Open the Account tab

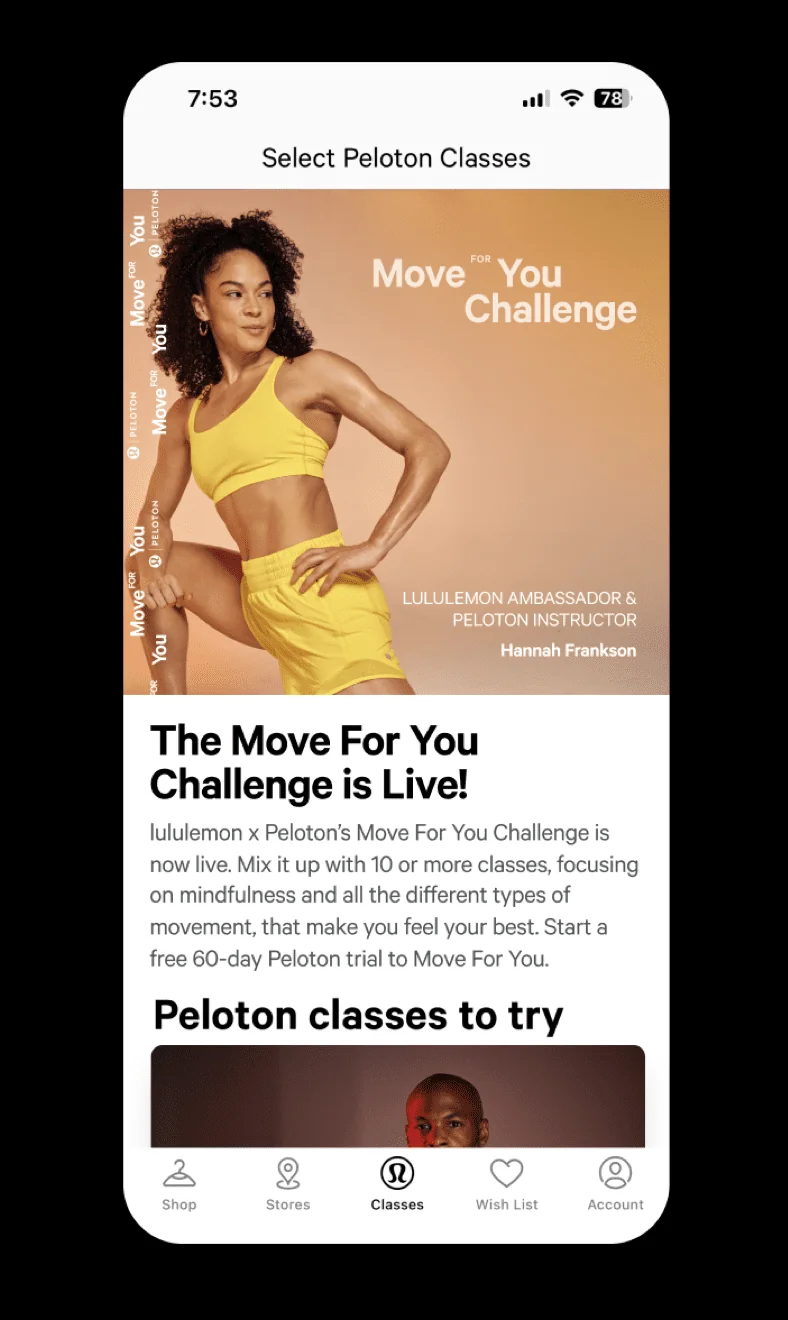[615, 1184]
